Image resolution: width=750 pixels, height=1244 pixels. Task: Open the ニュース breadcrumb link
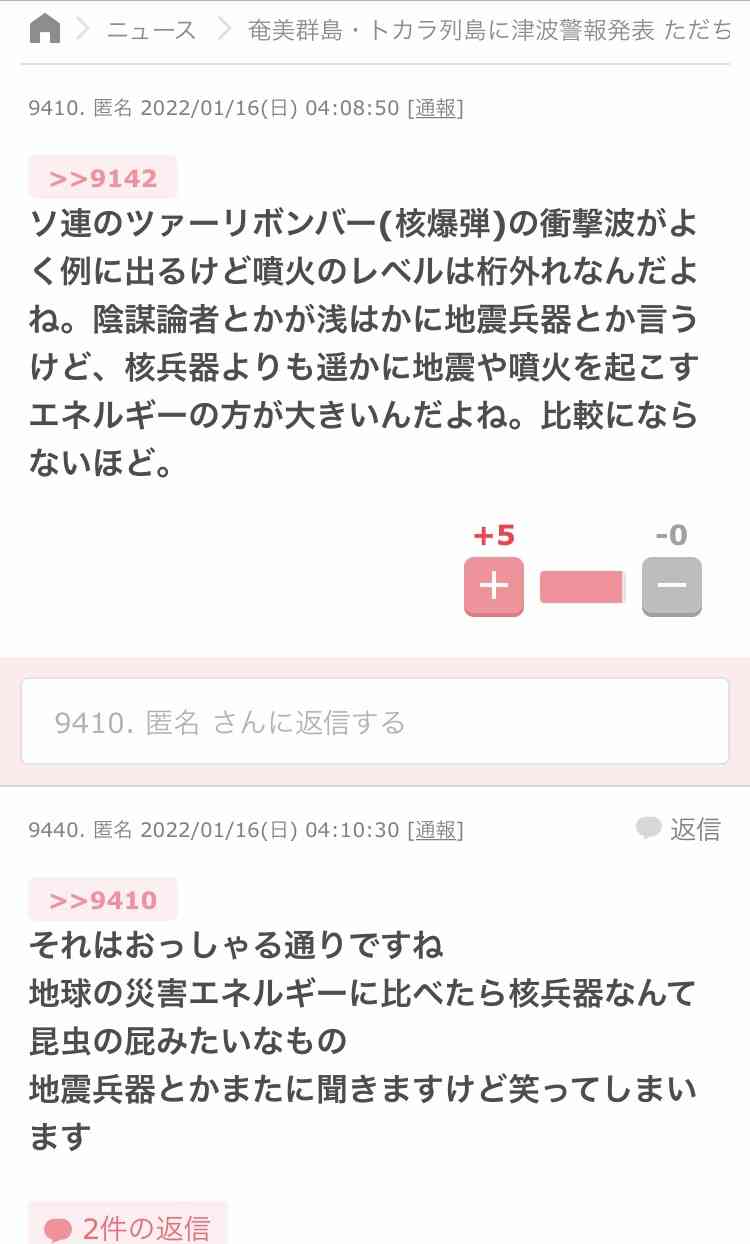pyautogui.click(x=150, y=31)
